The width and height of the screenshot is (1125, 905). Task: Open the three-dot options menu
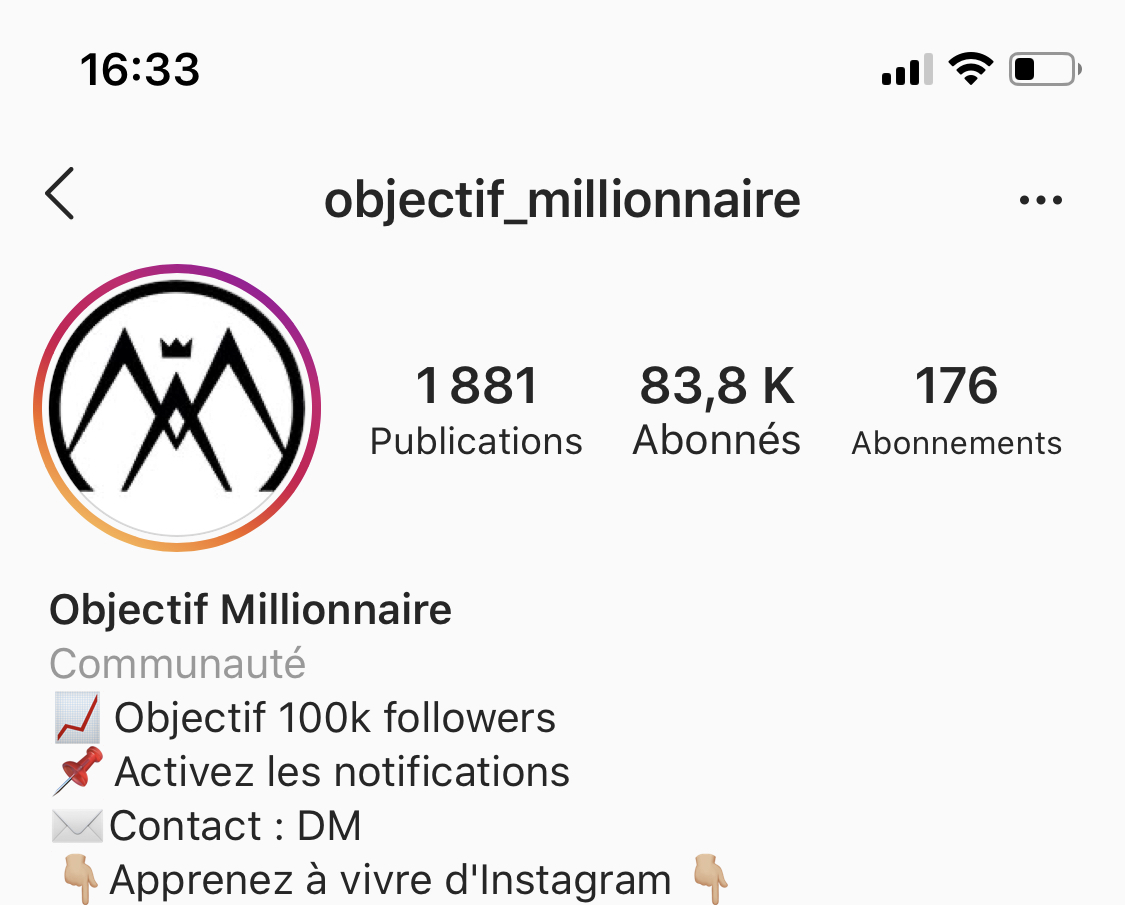[x=1040, y=200]
